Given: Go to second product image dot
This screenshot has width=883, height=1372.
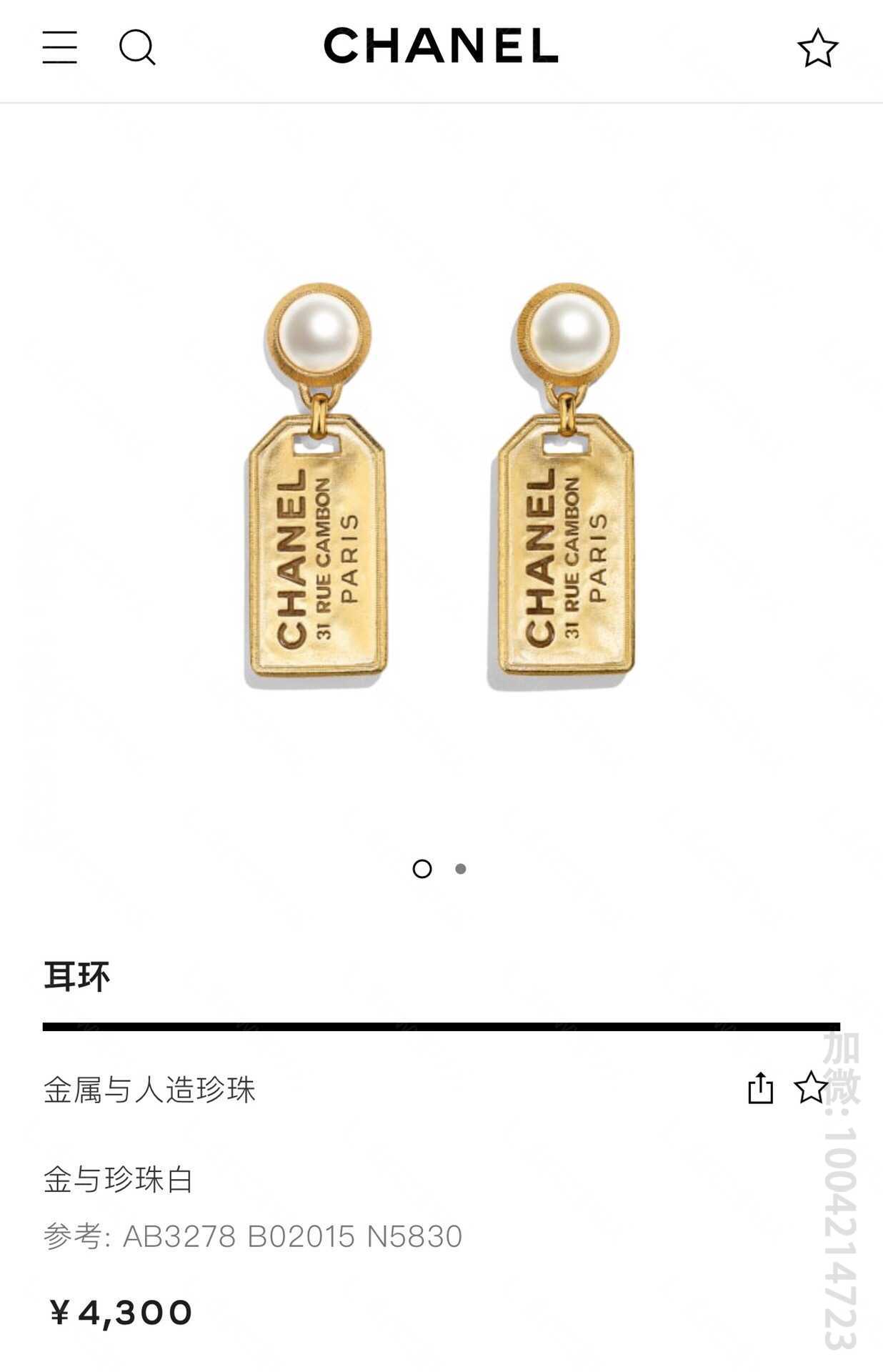Looking at the screenshot, I should click(x=461, y=869).
